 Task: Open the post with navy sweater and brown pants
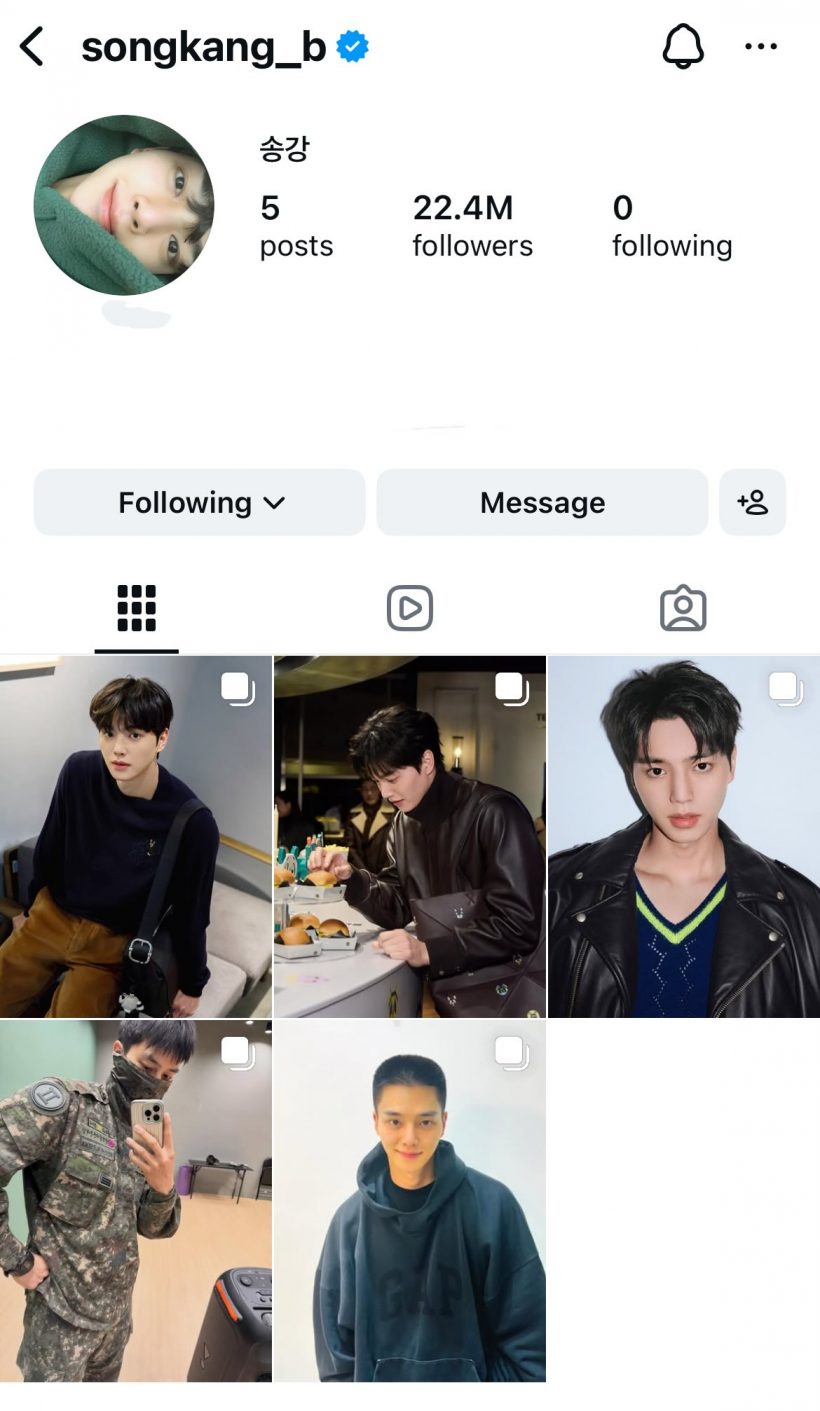click(x=135, y=837)
